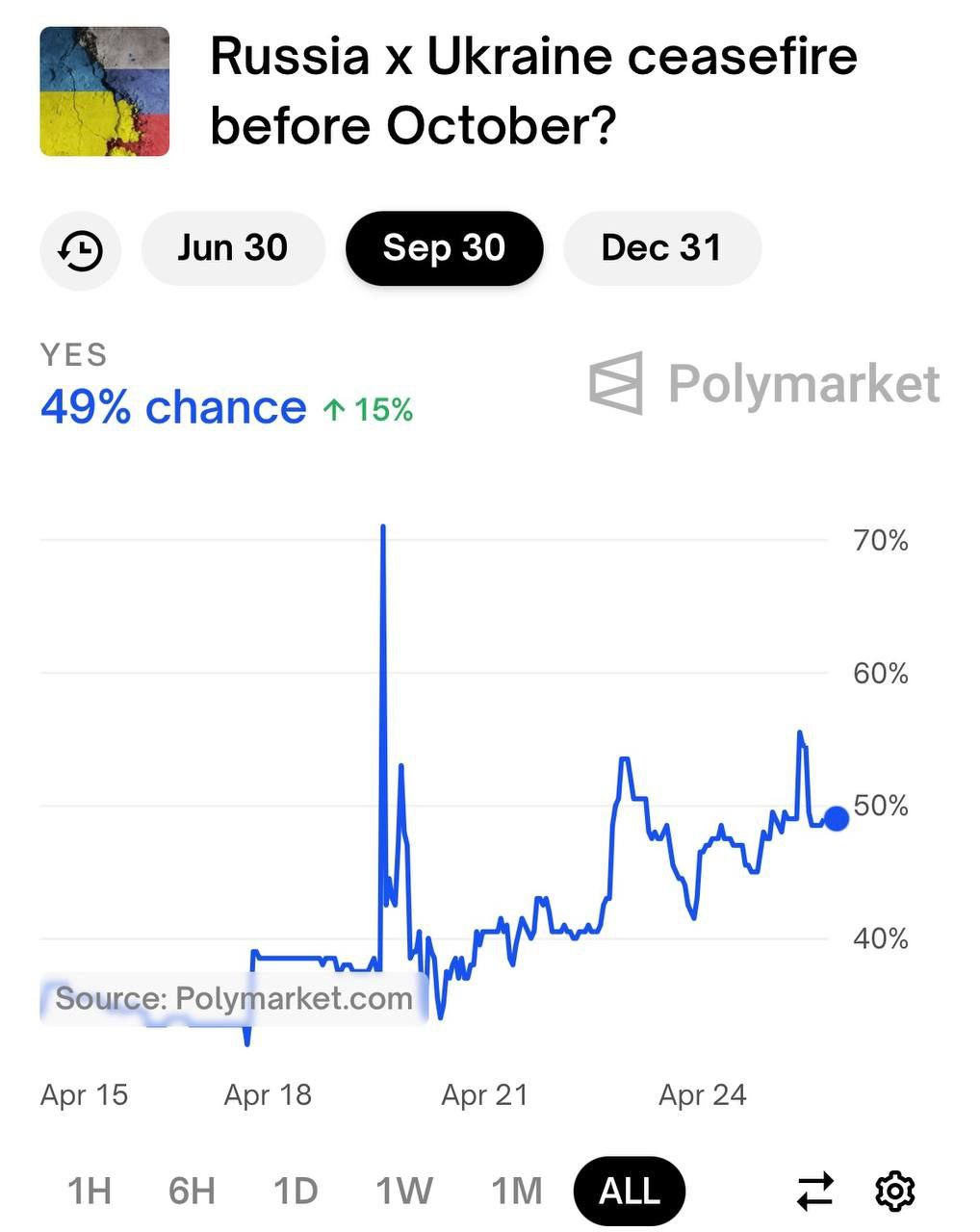
Task: Switch chart to the 6H range
Action: (192, 1191)
